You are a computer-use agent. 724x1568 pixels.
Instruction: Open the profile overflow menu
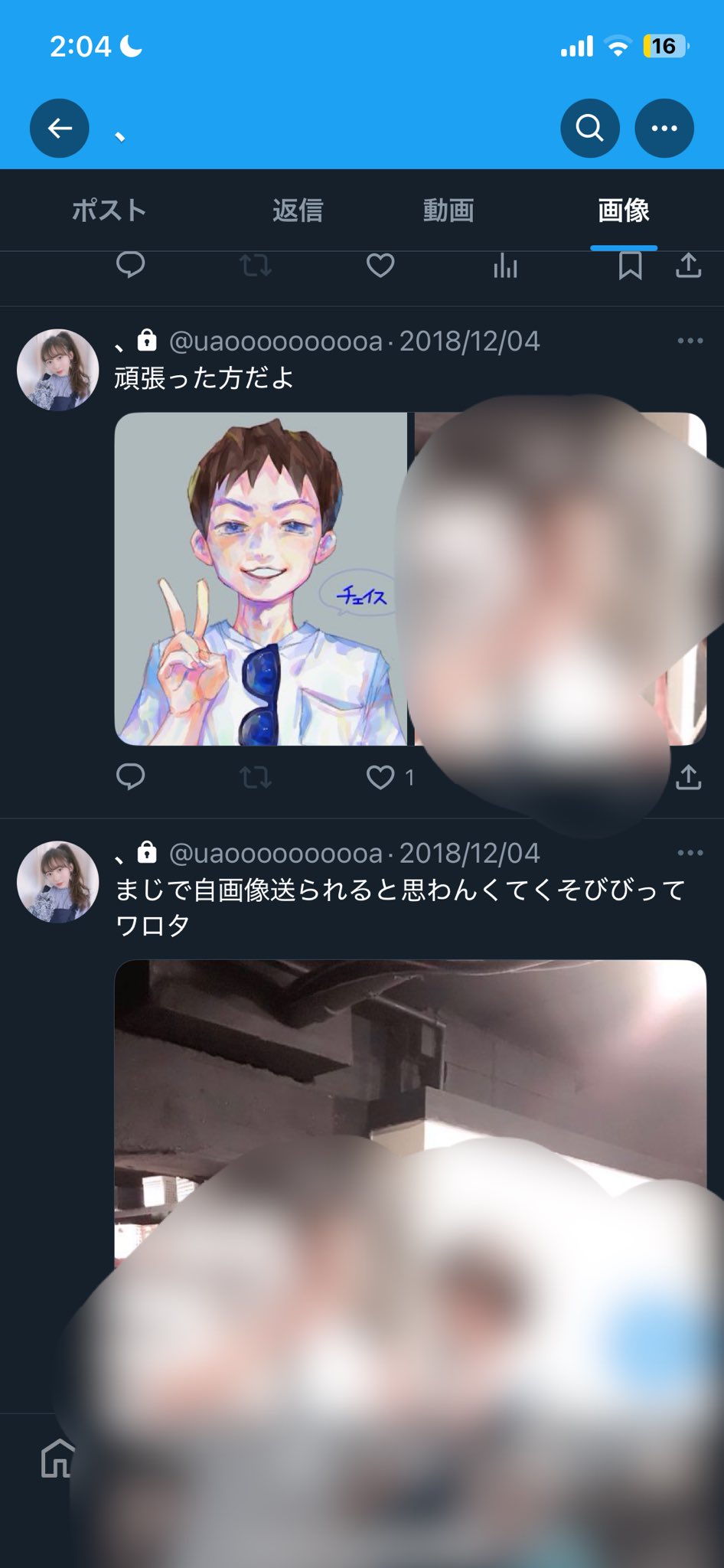[664, 129]
